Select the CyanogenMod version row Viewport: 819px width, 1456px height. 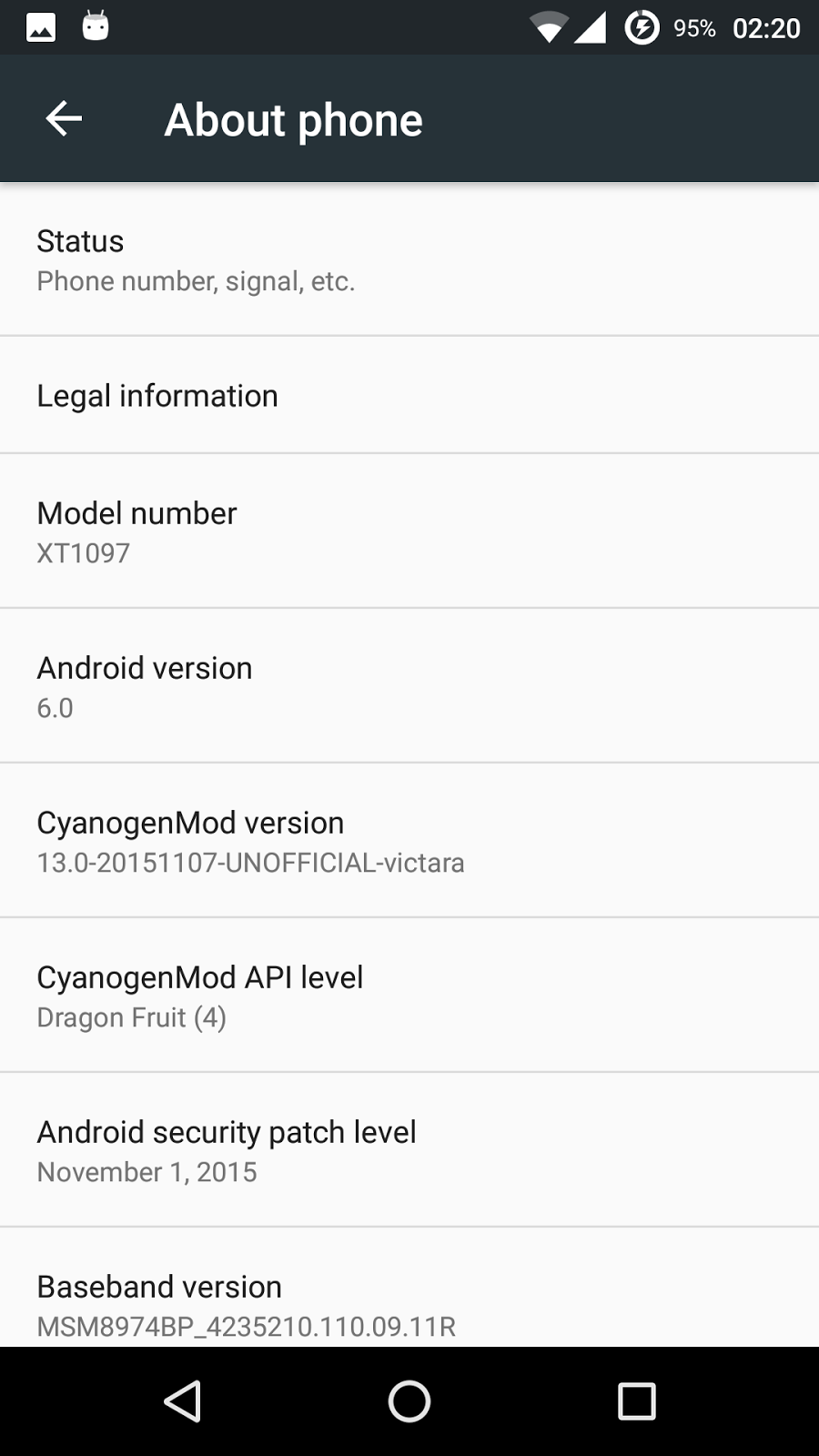[x=409, y=841]
